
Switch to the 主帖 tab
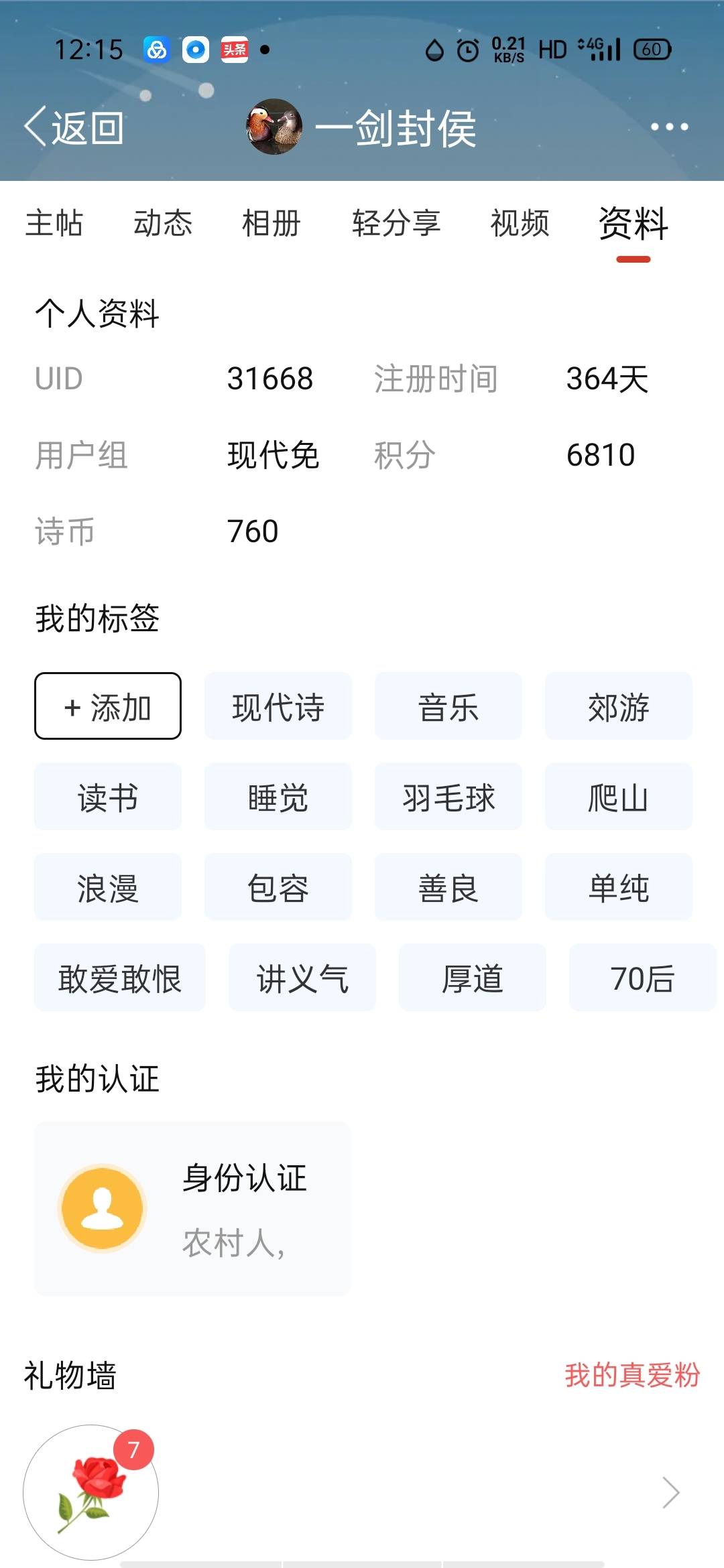[x=54, y=223]
